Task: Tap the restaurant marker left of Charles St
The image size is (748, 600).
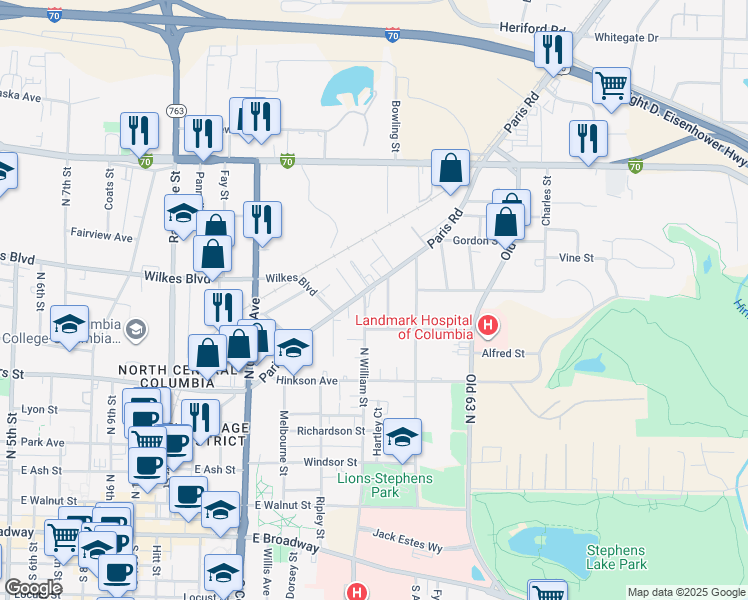Action: tap(588, 142)
